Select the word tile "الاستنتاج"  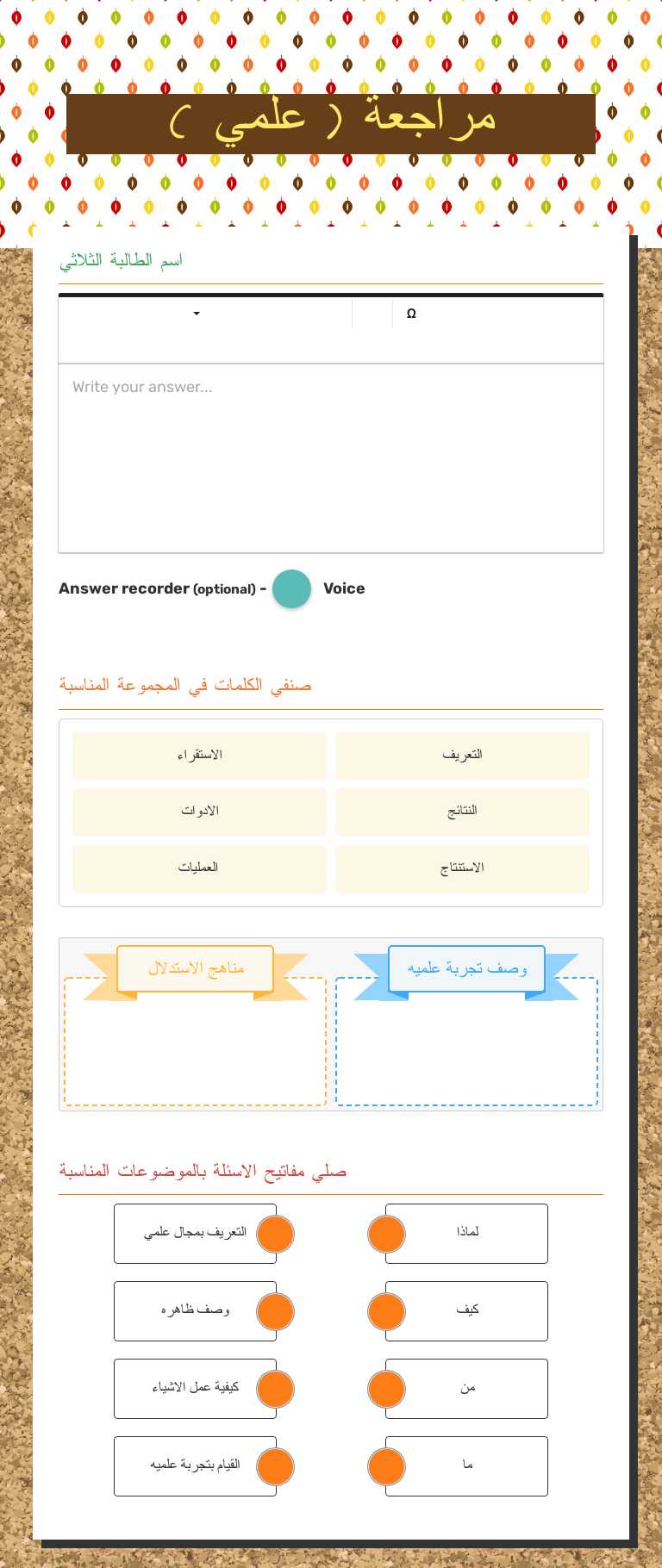(462, 868)
